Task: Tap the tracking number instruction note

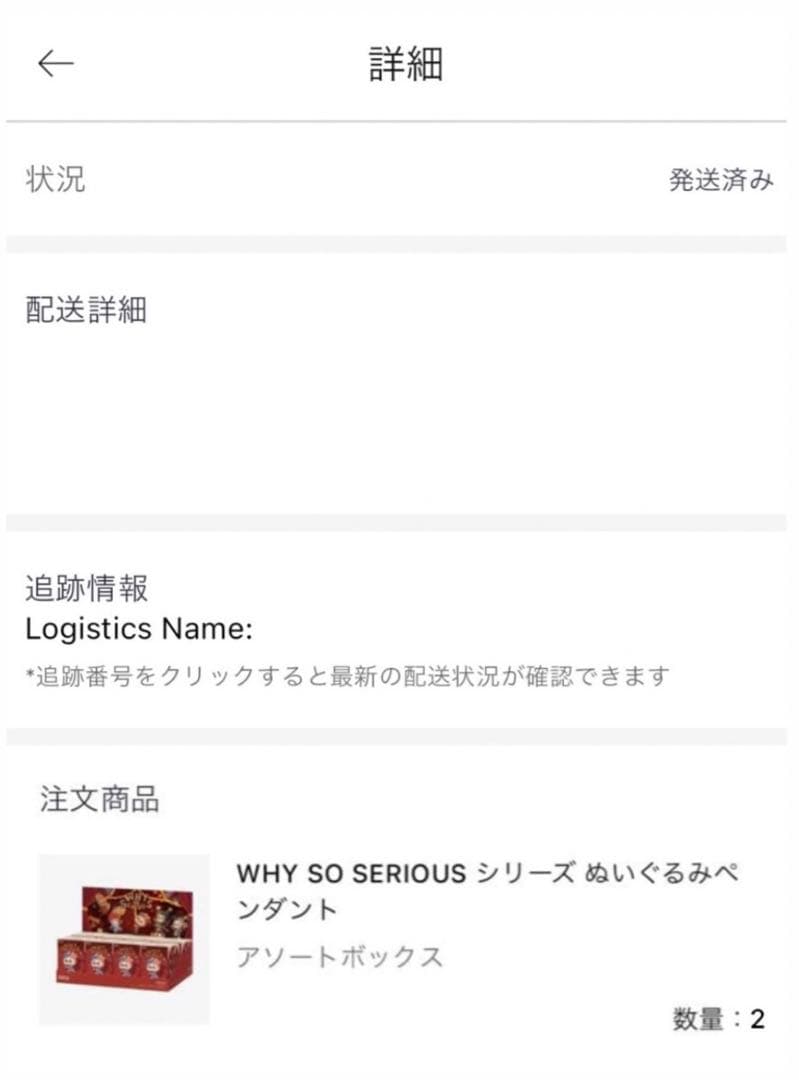Action: coord(350,675)
